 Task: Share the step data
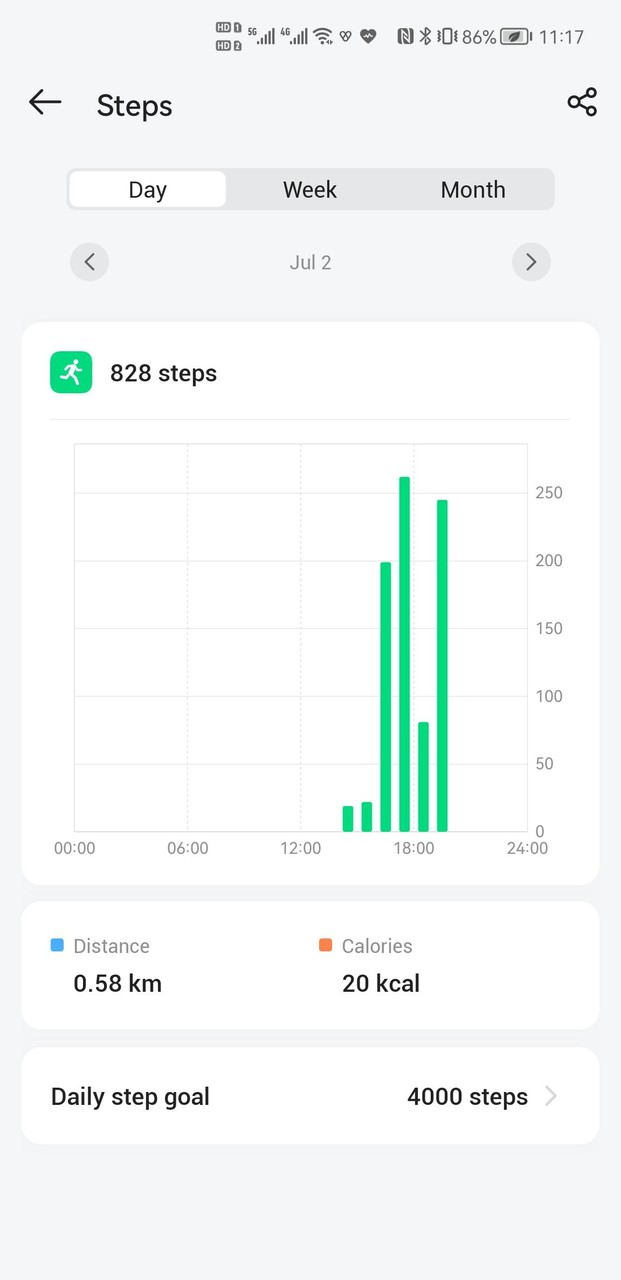tap(582, 102)
